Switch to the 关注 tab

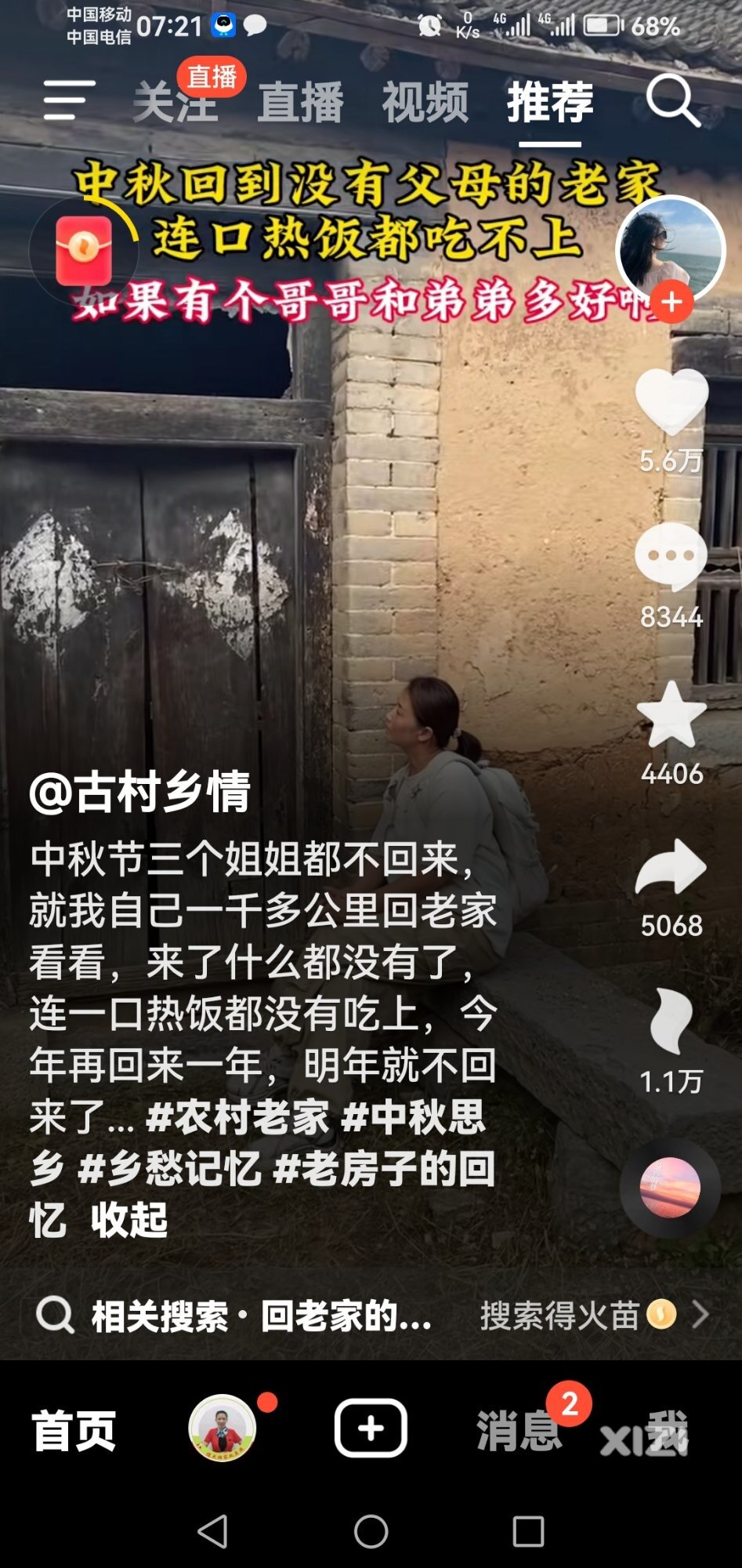click(175, 102)
